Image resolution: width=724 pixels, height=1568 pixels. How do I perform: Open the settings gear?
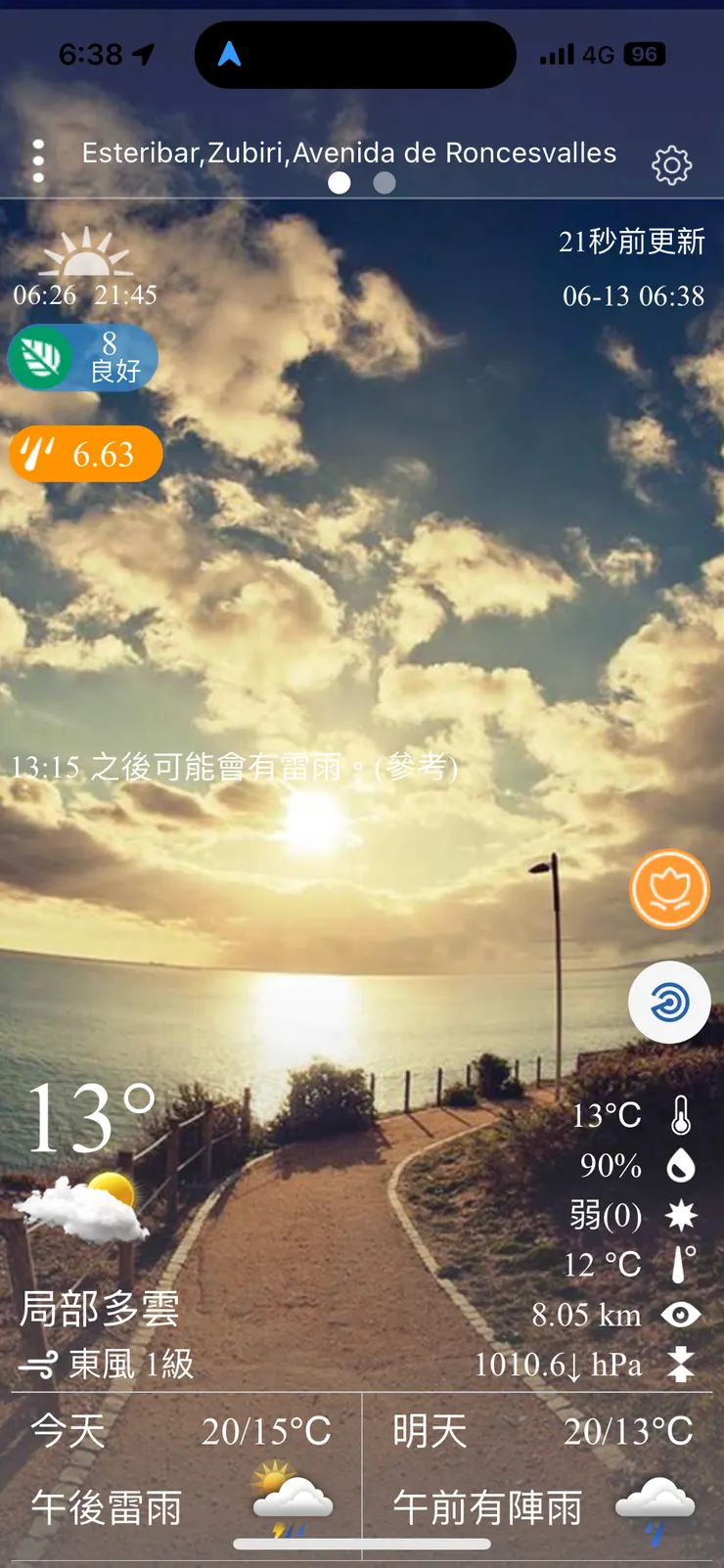coord(671,165)
